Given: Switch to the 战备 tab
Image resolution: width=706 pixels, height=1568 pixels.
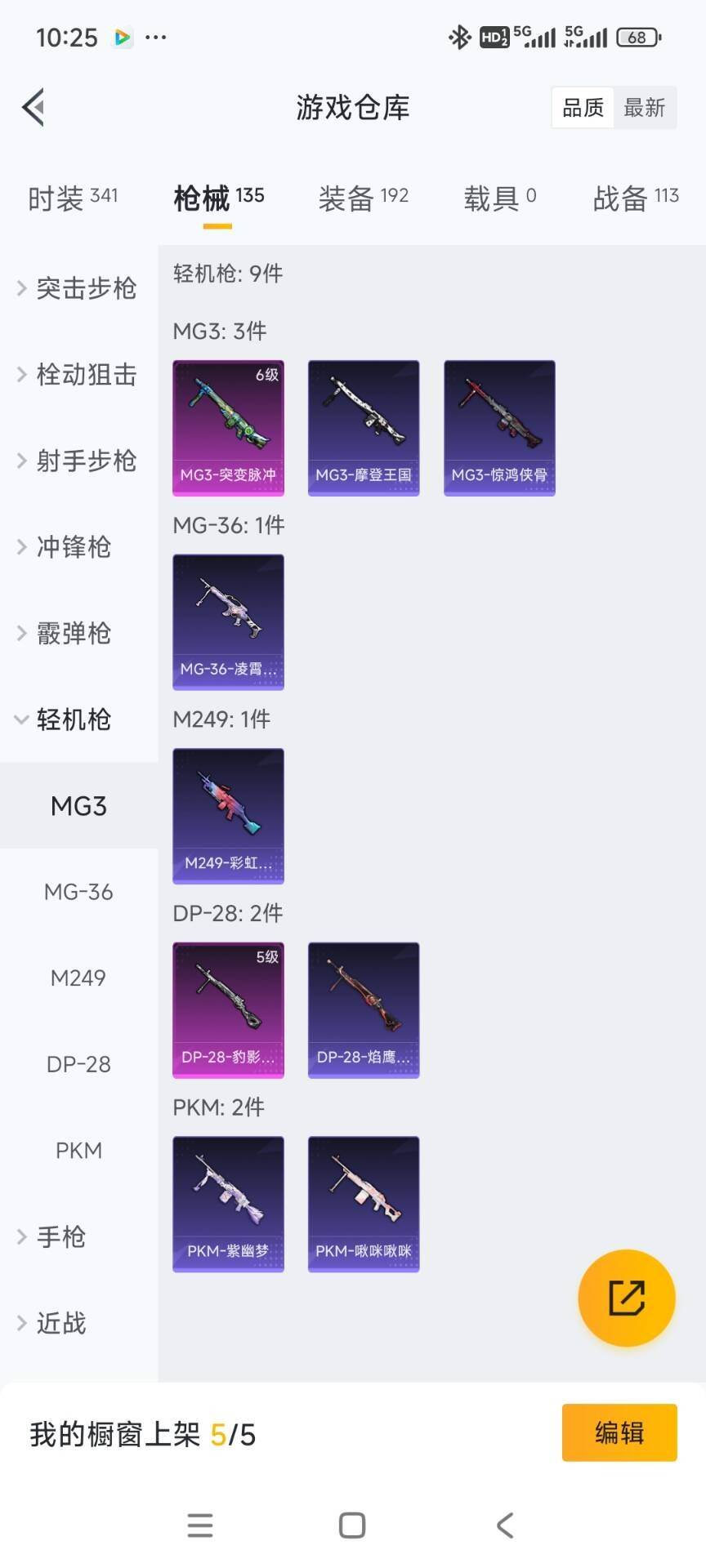Looking at the screenshot, I should tap(636, 197).
